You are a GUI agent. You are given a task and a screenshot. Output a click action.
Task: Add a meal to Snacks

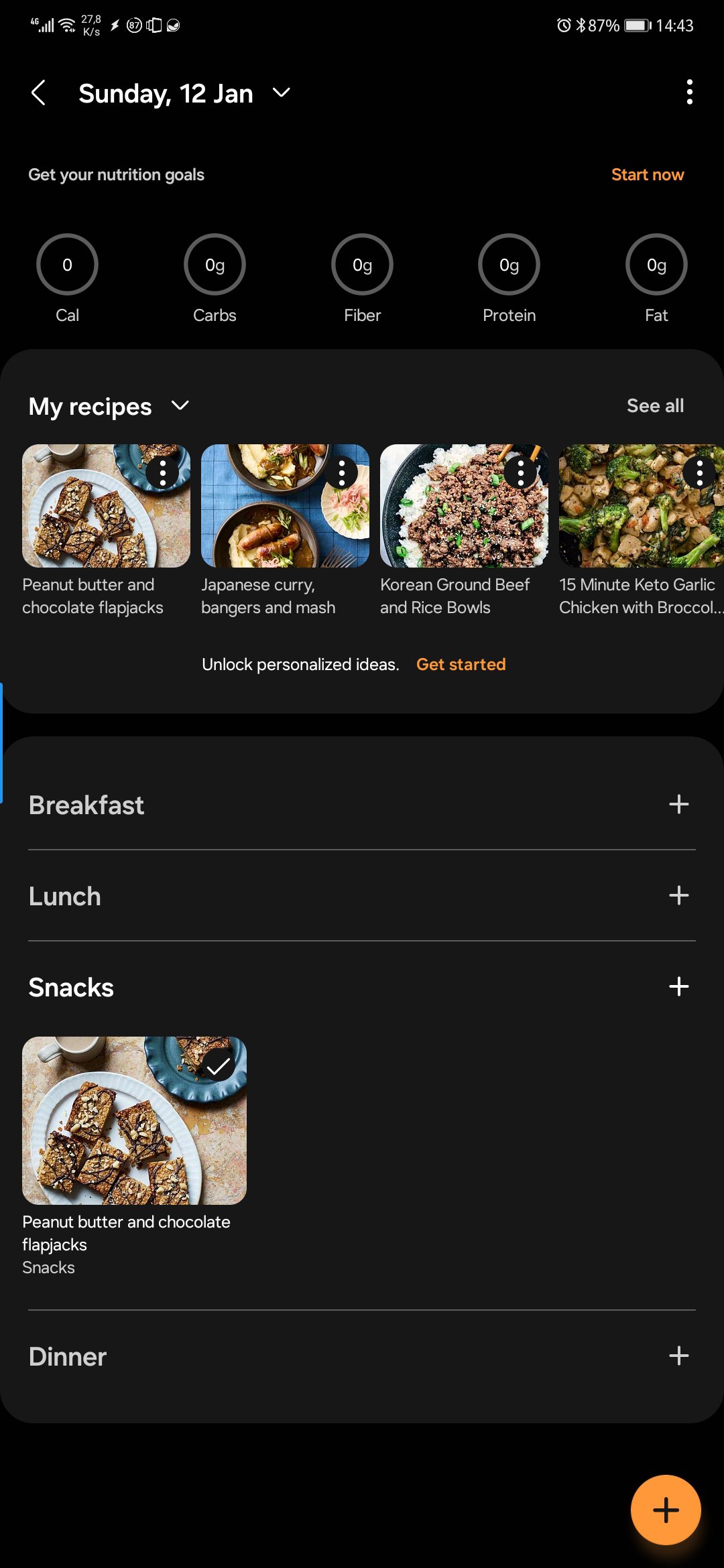coord(678,986)
